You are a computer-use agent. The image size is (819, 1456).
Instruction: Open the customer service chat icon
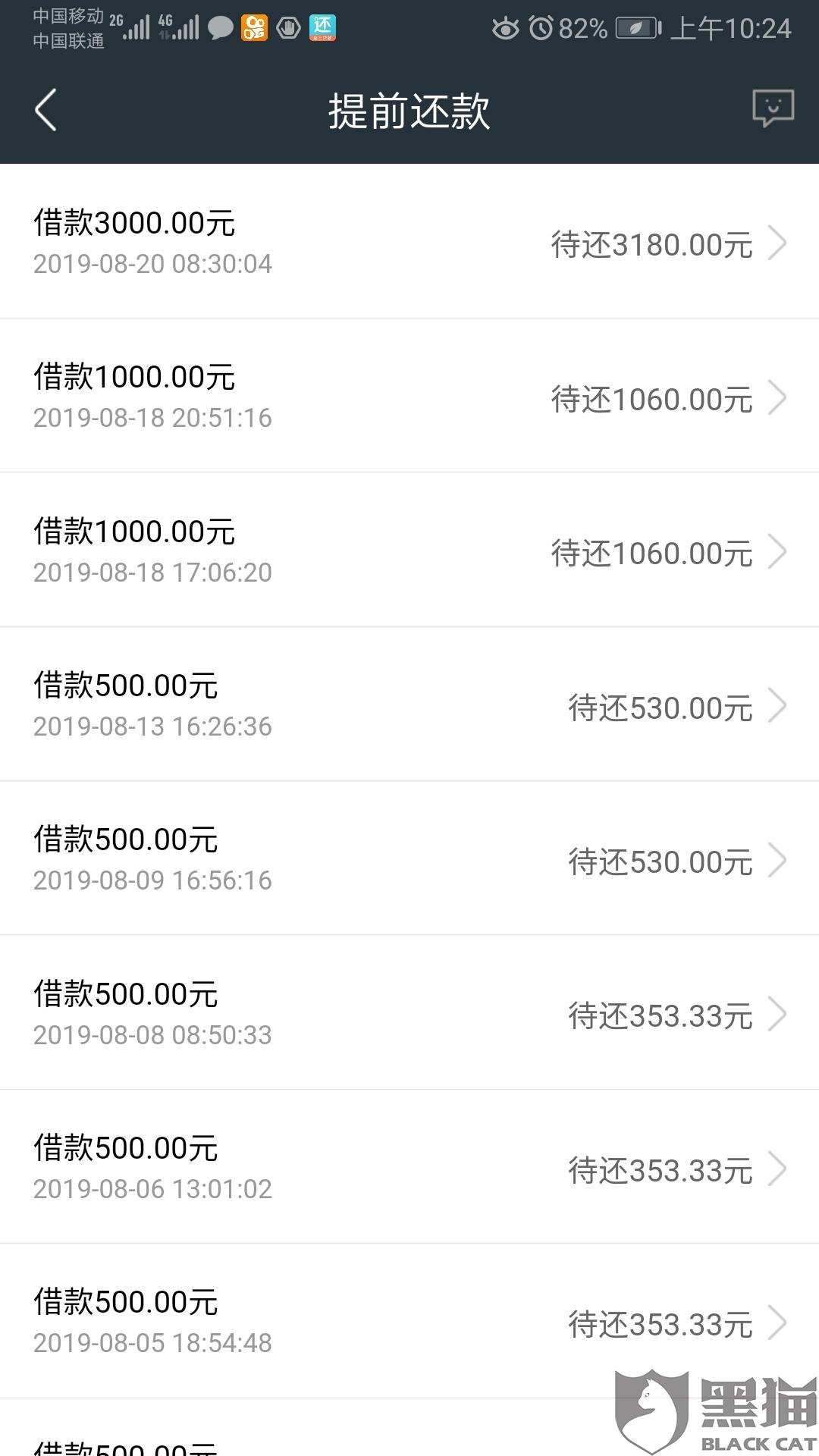773,108
